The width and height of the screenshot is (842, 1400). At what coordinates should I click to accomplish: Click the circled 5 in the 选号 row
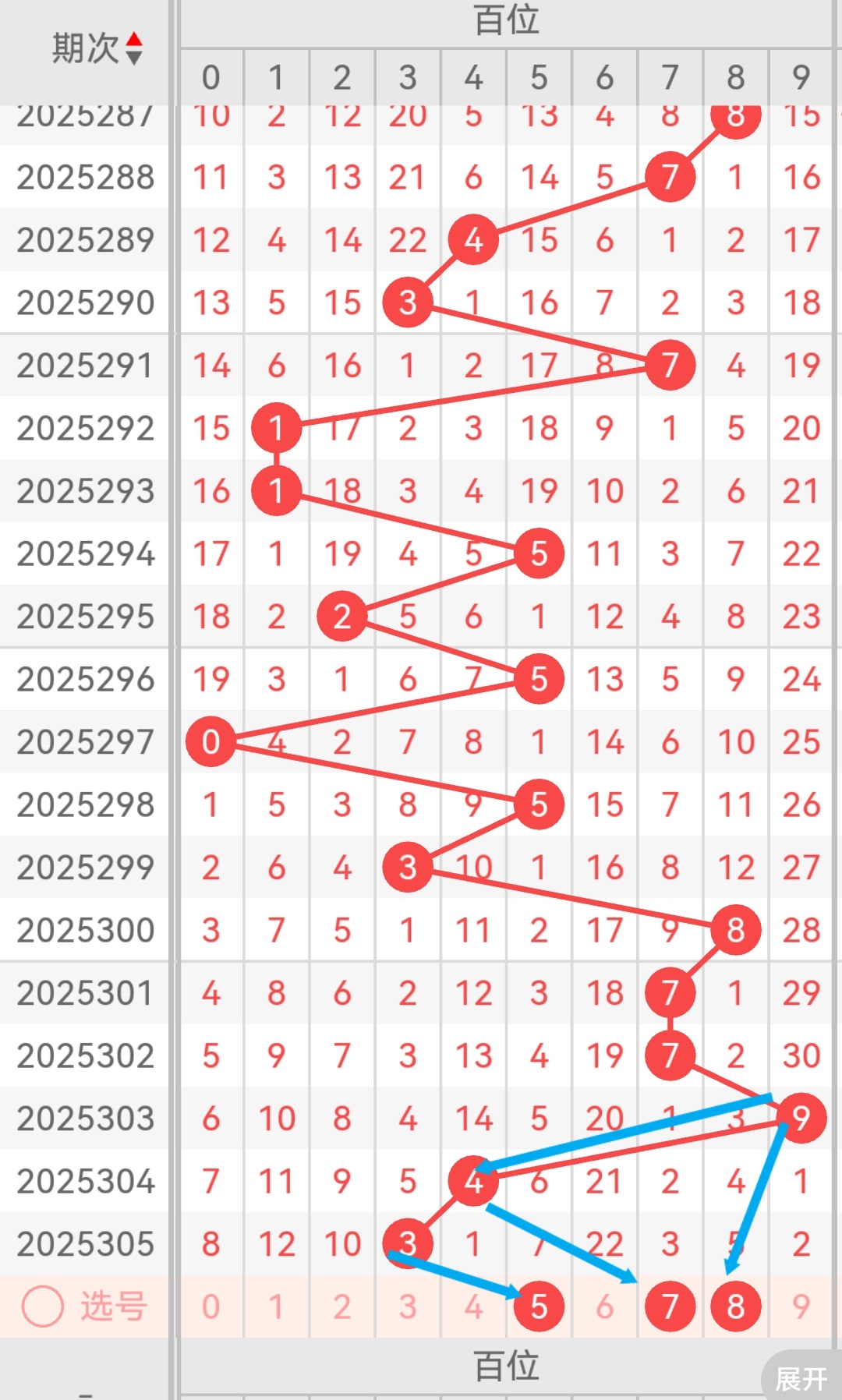[x=539, y=1307]
